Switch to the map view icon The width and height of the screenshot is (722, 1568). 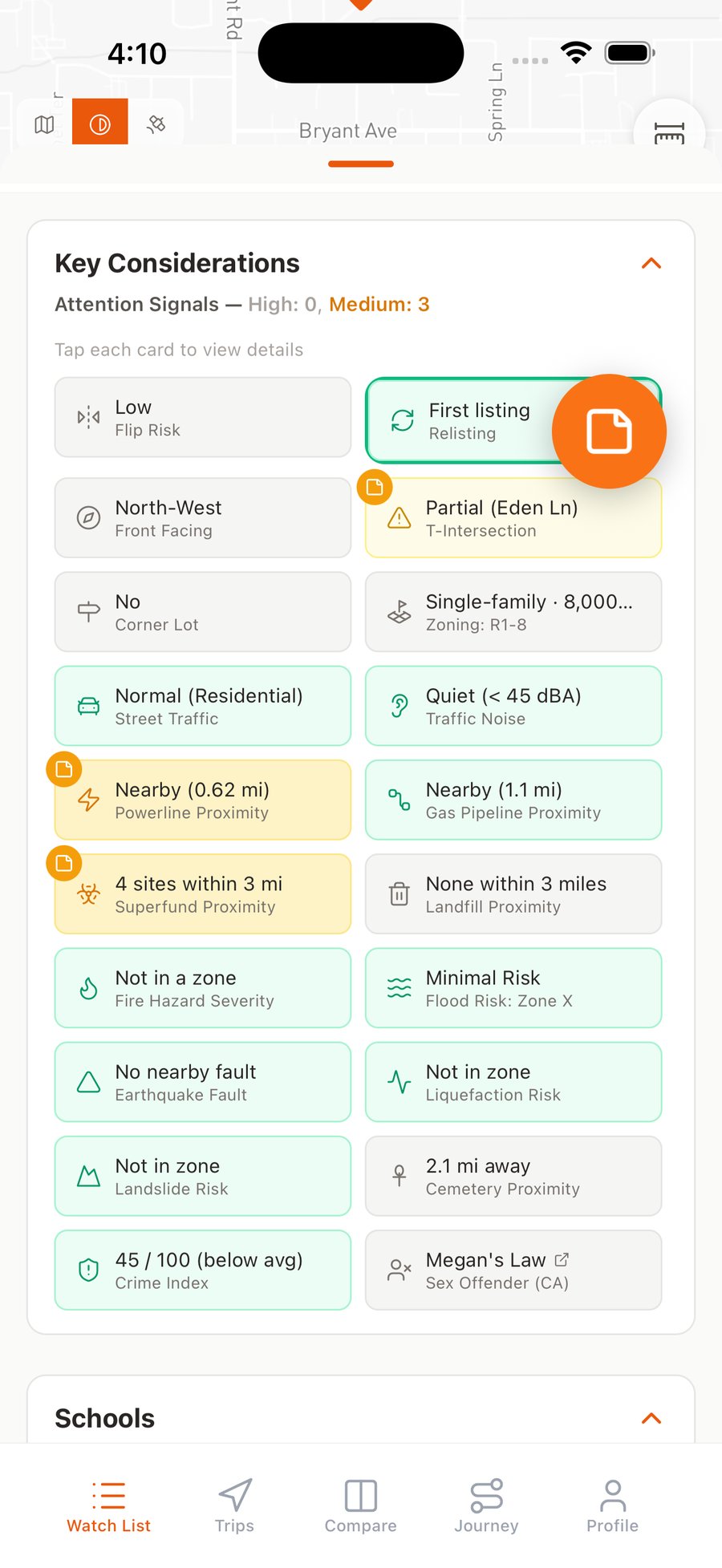pos(44,124)
